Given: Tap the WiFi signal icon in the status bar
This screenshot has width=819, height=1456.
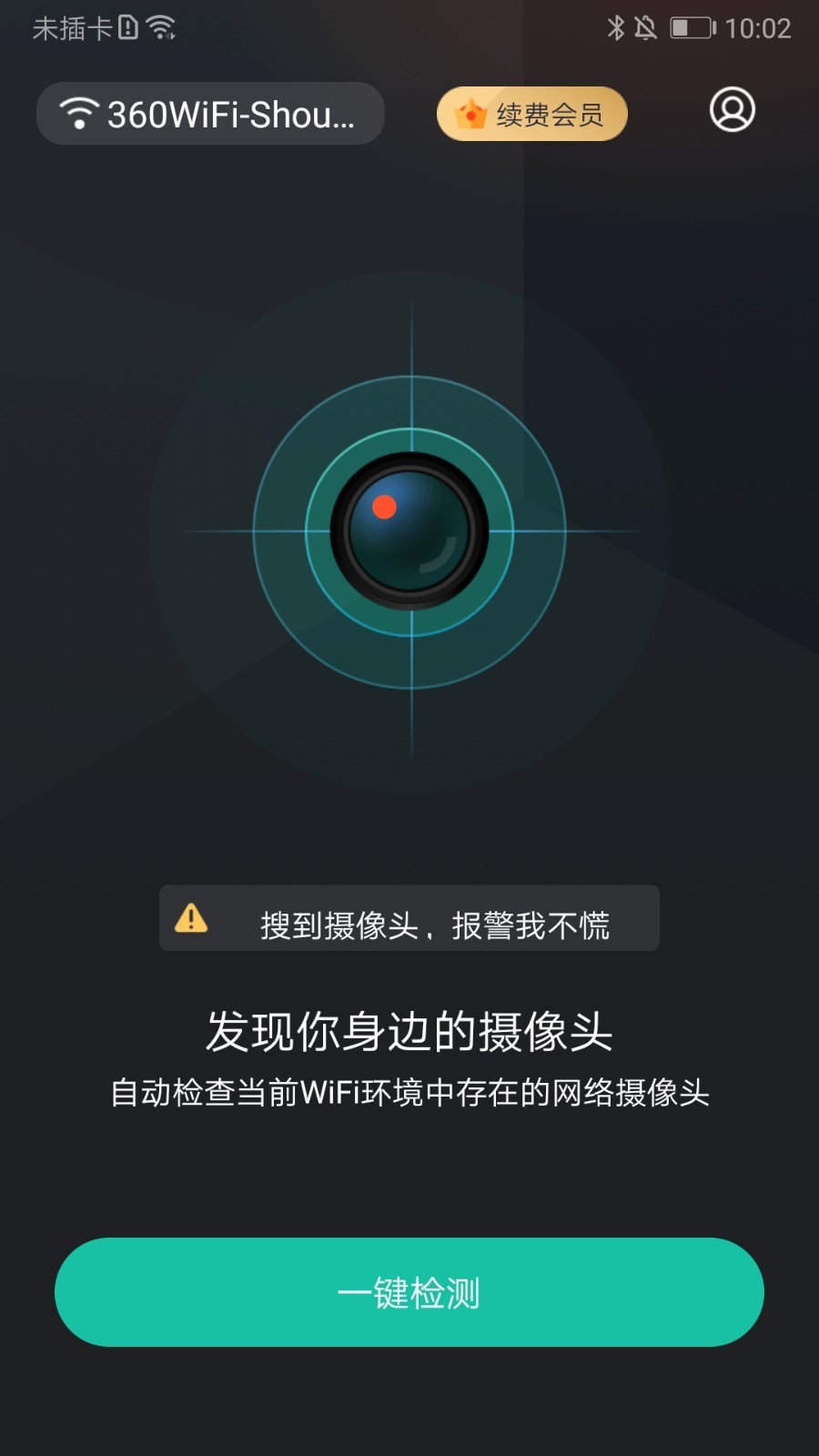Looking at the screenshot, I should 162,27.
